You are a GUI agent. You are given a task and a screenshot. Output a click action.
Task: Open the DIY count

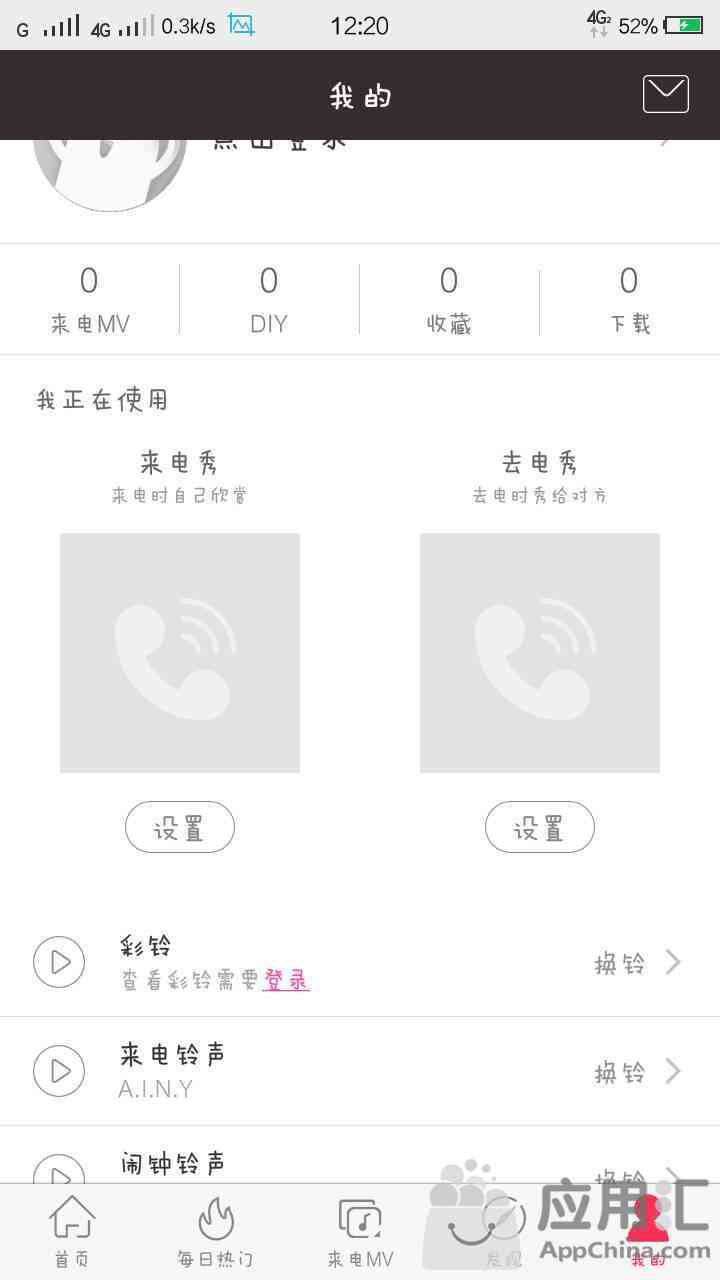[269, 300]
